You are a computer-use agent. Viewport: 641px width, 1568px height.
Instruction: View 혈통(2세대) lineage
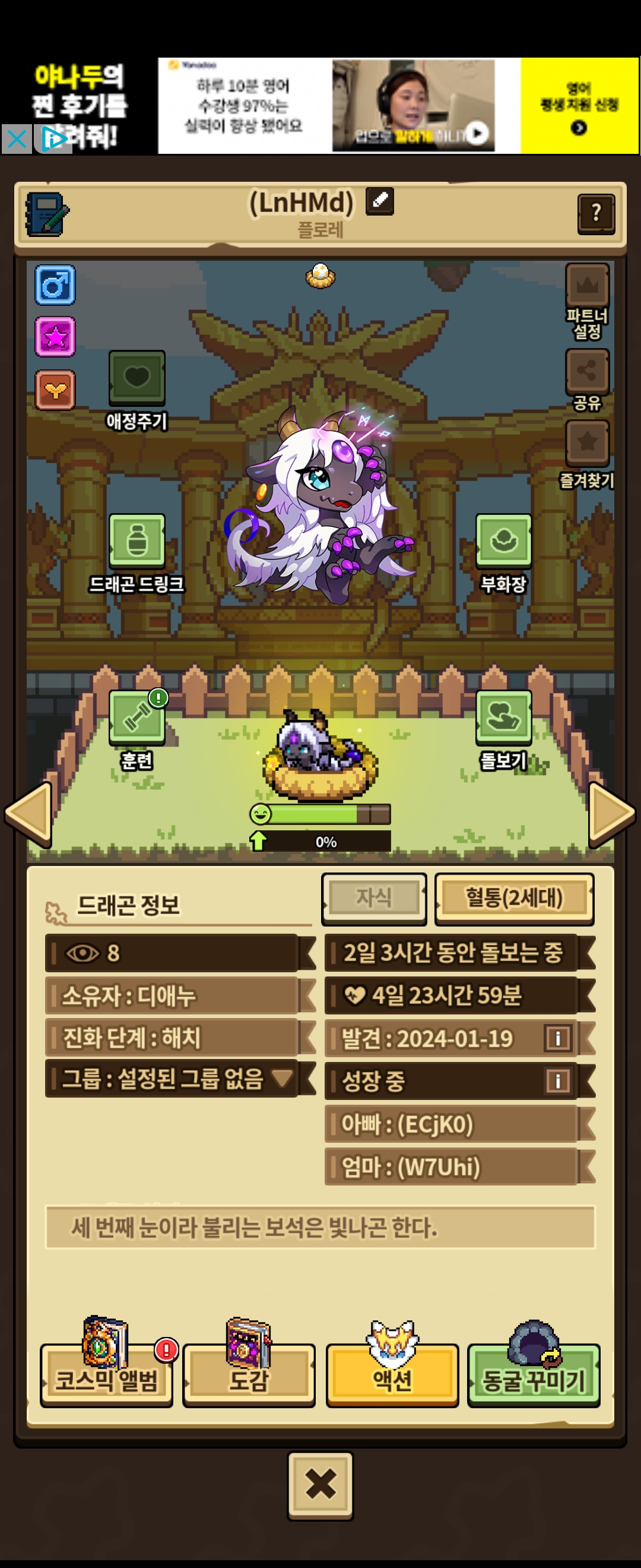[x=514, y=898]
